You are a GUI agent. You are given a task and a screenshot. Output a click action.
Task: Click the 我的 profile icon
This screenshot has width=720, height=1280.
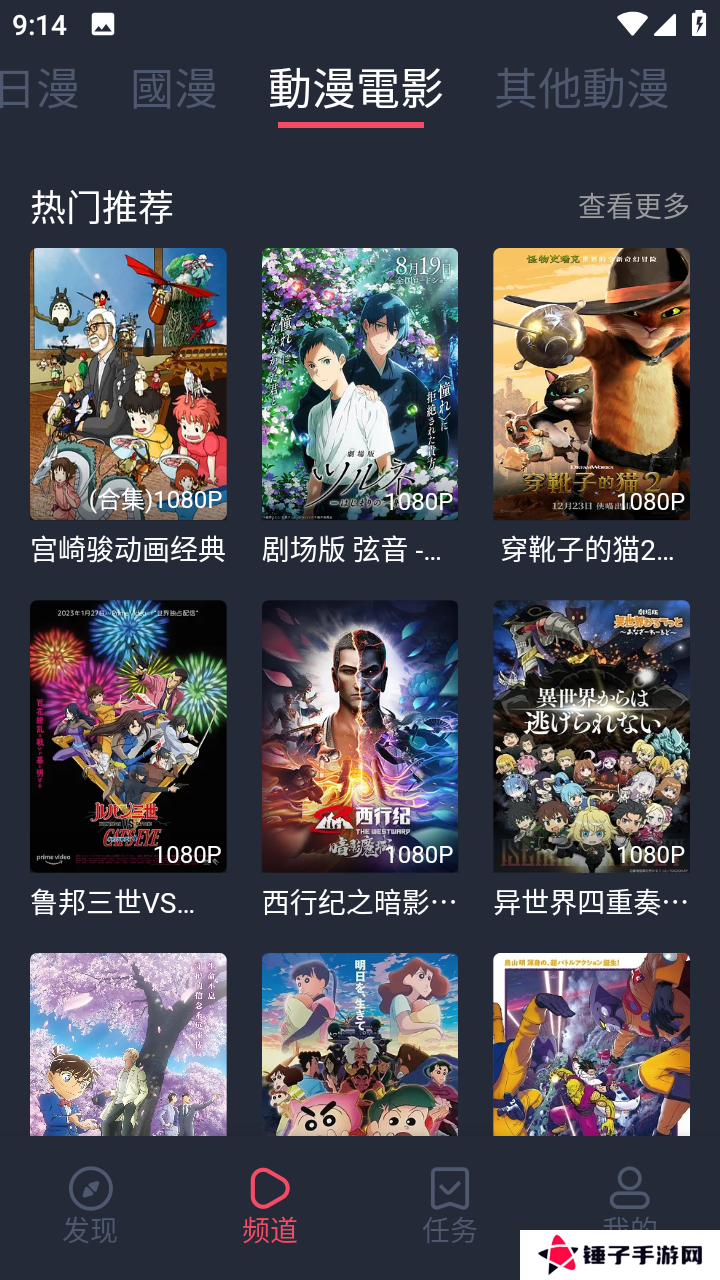pos(629,1190)
